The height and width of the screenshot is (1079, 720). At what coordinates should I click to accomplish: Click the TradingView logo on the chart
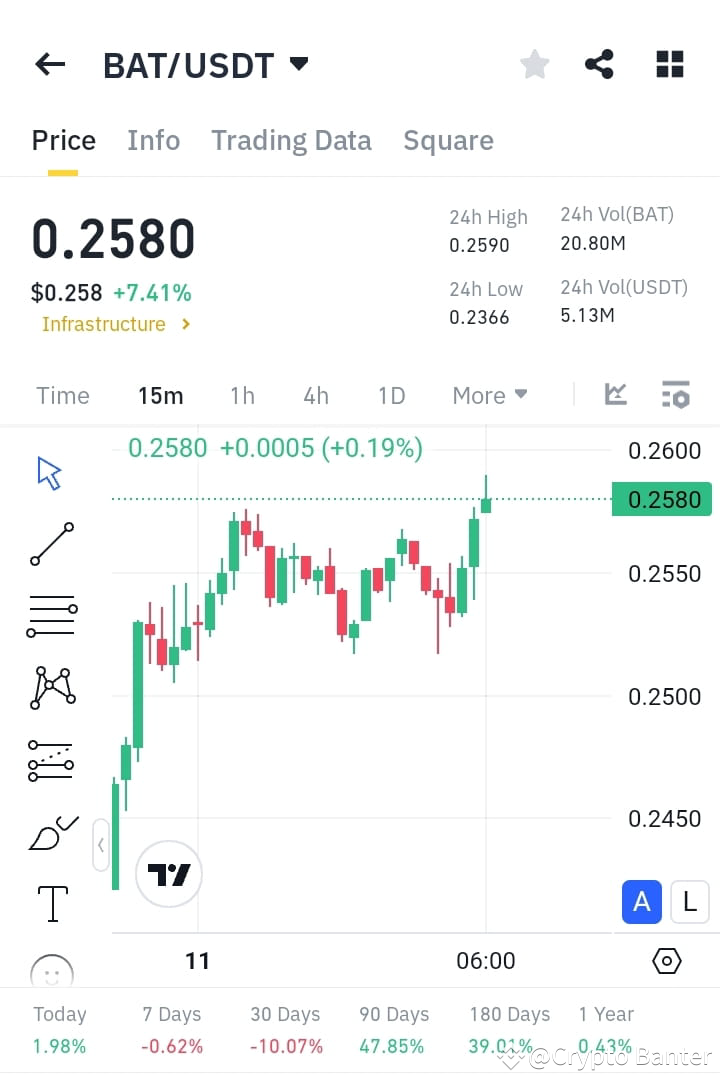[168, 874]
